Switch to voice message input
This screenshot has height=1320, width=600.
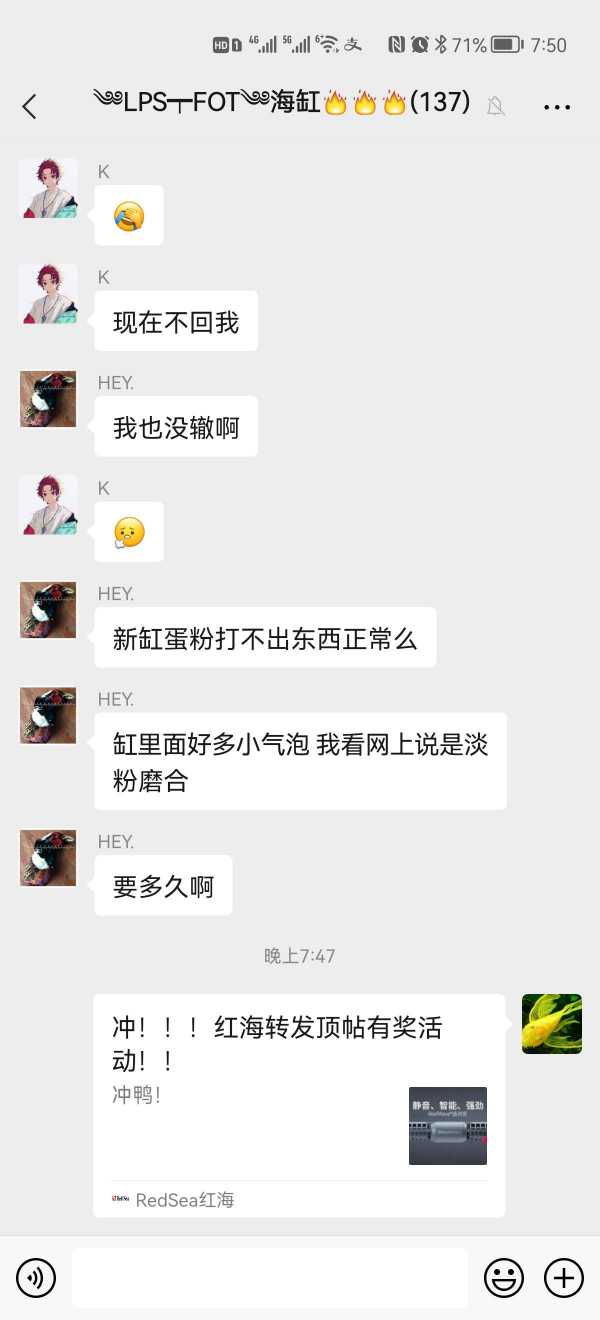tap(36, 1277)
